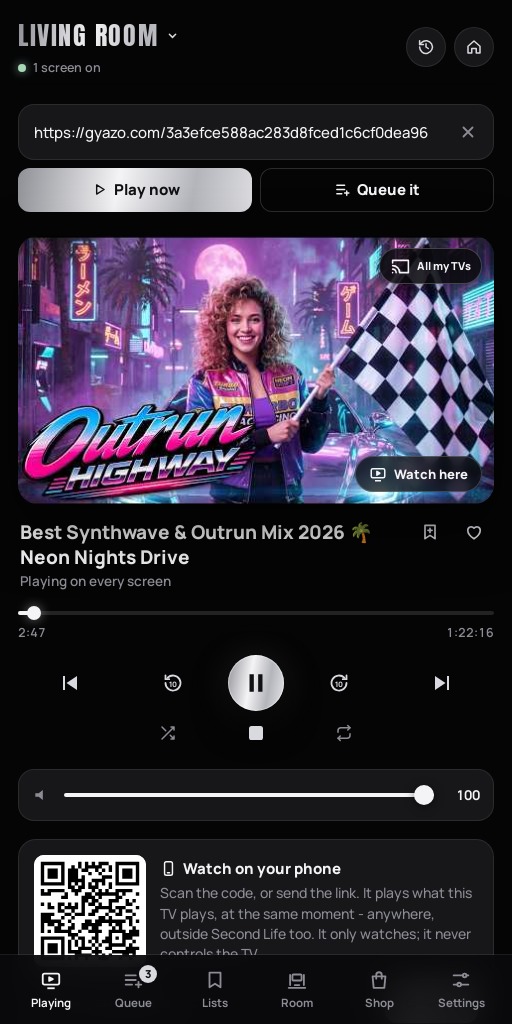The image size is (512, 1024).
Task: Pause playback
Action: pos(256,683)
